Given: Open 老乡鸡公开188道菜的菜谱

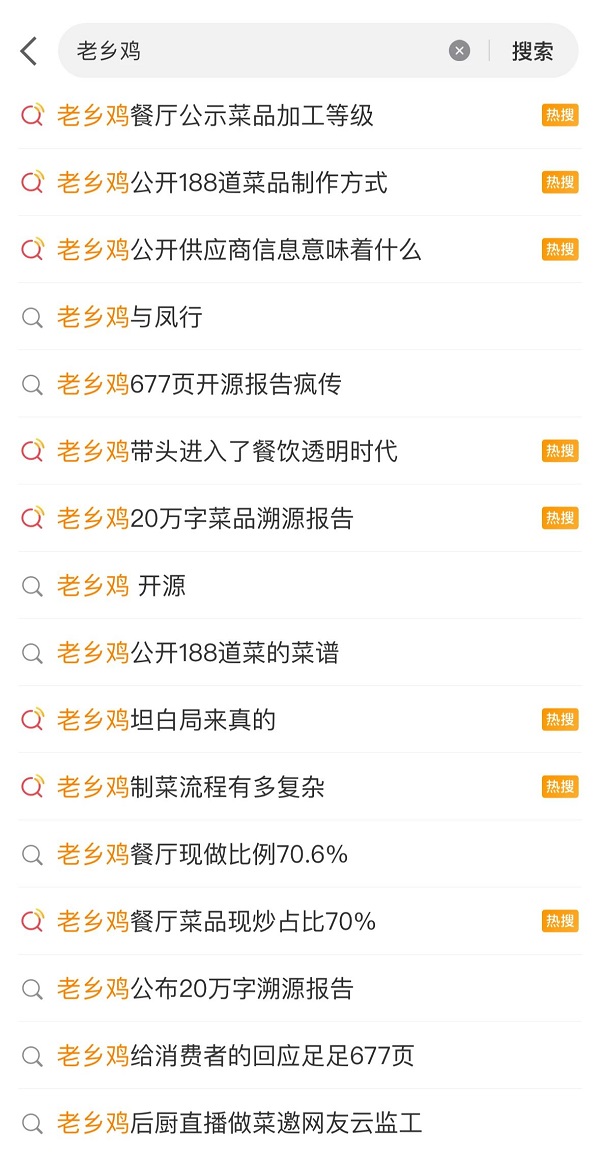Looking at the screenshot, I should 300,653.
